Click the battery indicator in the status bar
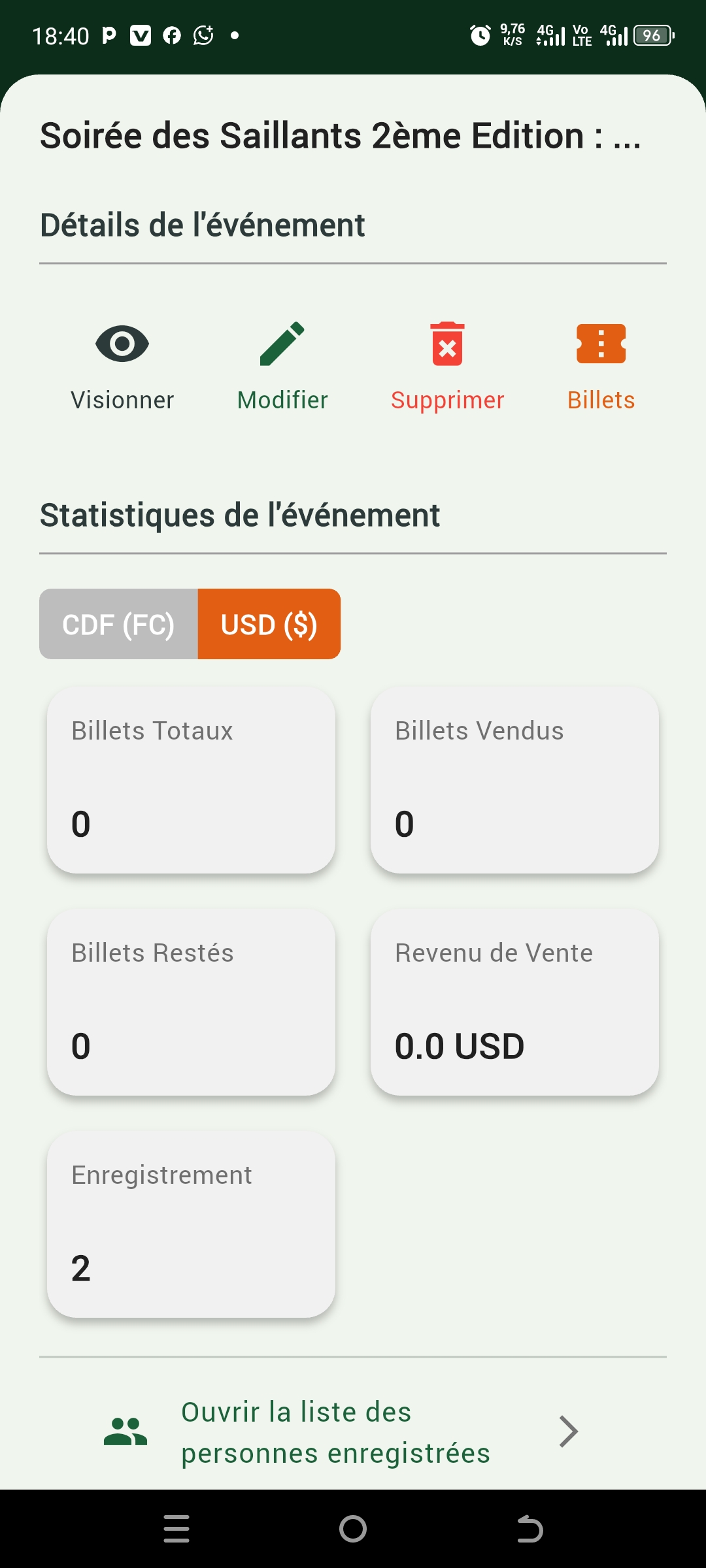 point(653,36)
